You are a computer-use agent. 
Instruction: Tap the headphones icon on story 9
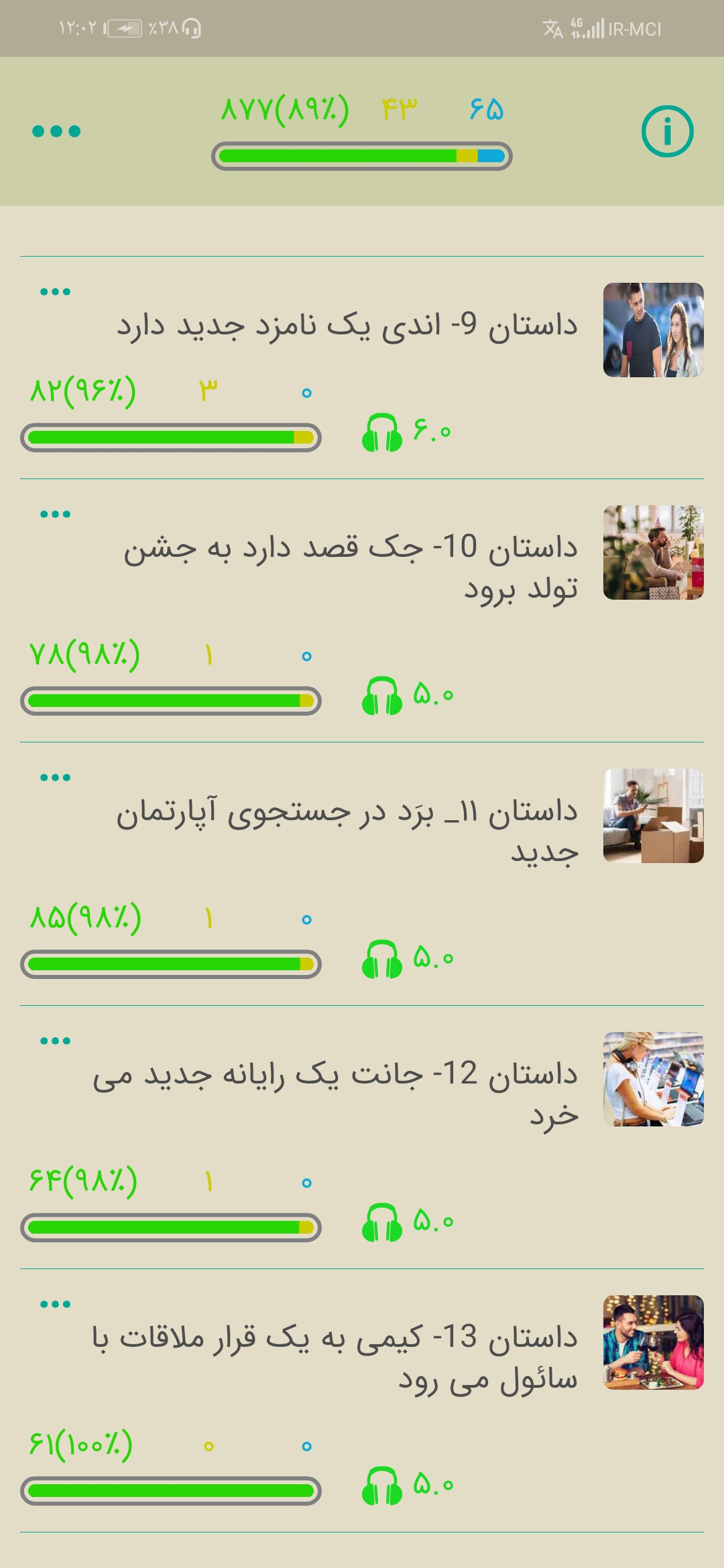(381, 433)
